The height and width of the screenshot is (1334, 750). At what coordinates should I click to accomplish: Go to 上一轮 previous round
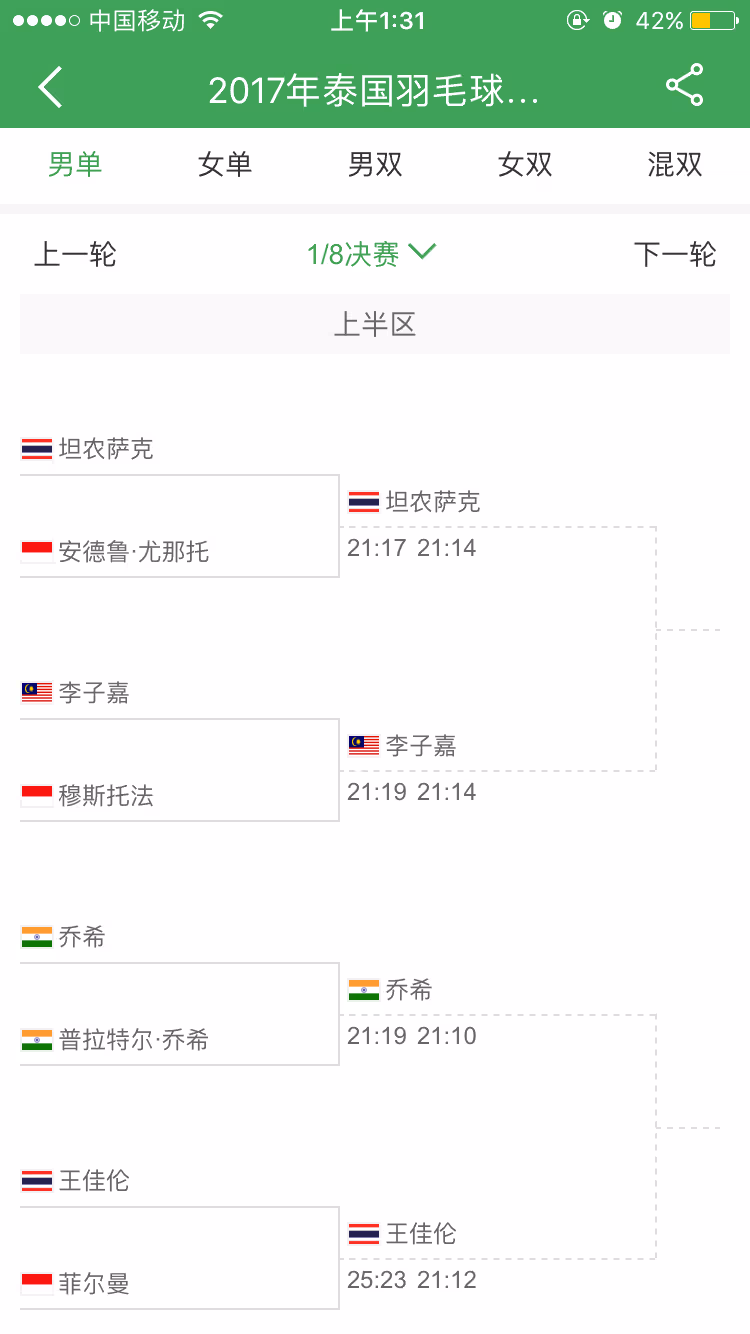pos(75,254)
